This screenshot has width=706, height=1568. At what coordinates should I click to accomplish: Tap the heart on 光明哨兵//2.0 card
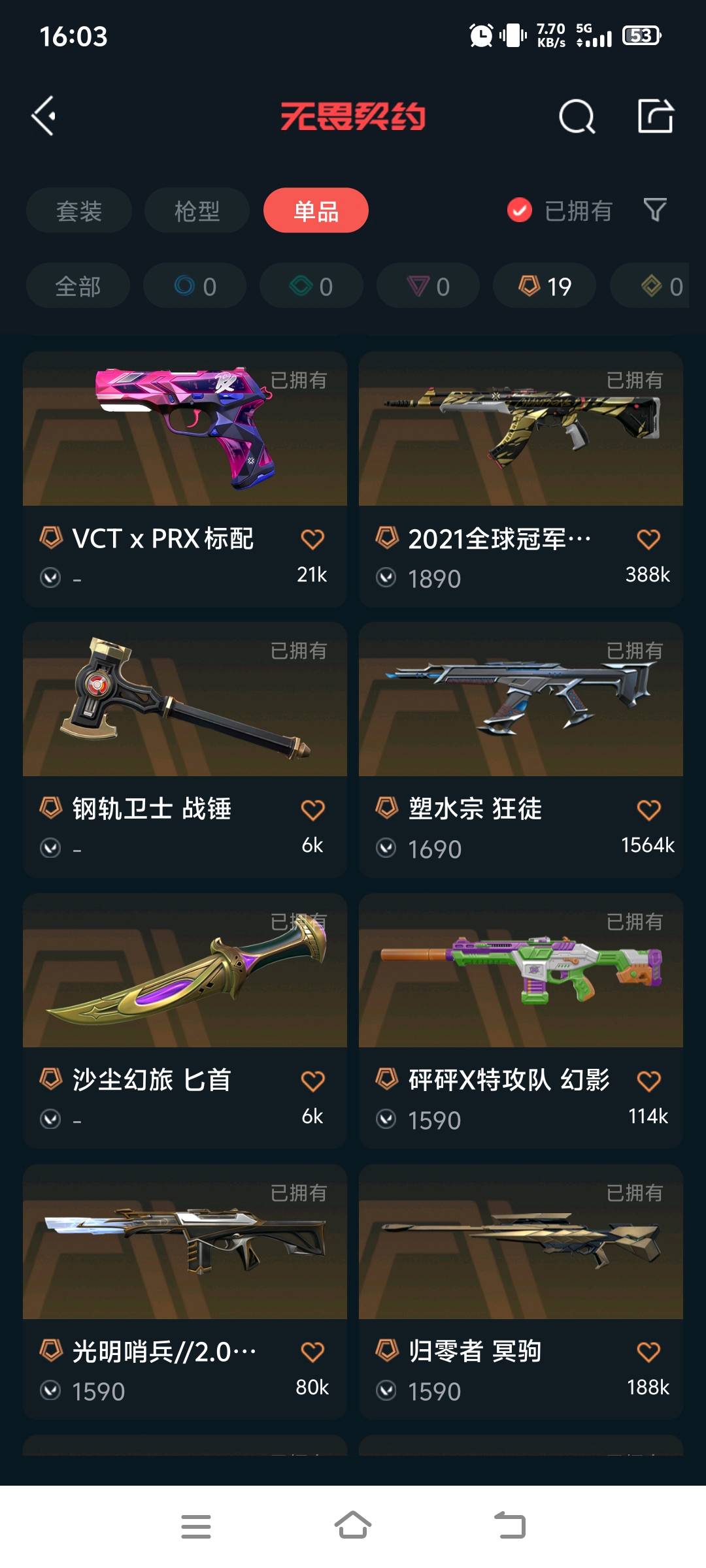pos(312,1352)
